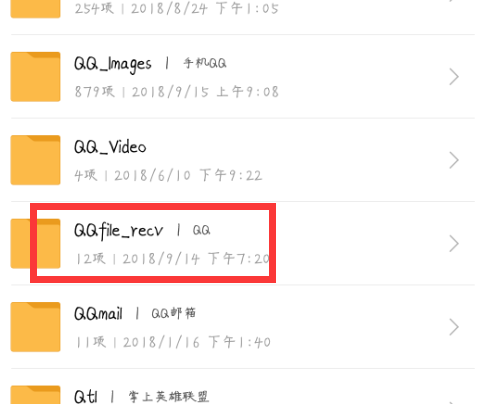Open the QQ_Images folder
The width and height of the screenshot is (488, 404).
pos(243,77)
